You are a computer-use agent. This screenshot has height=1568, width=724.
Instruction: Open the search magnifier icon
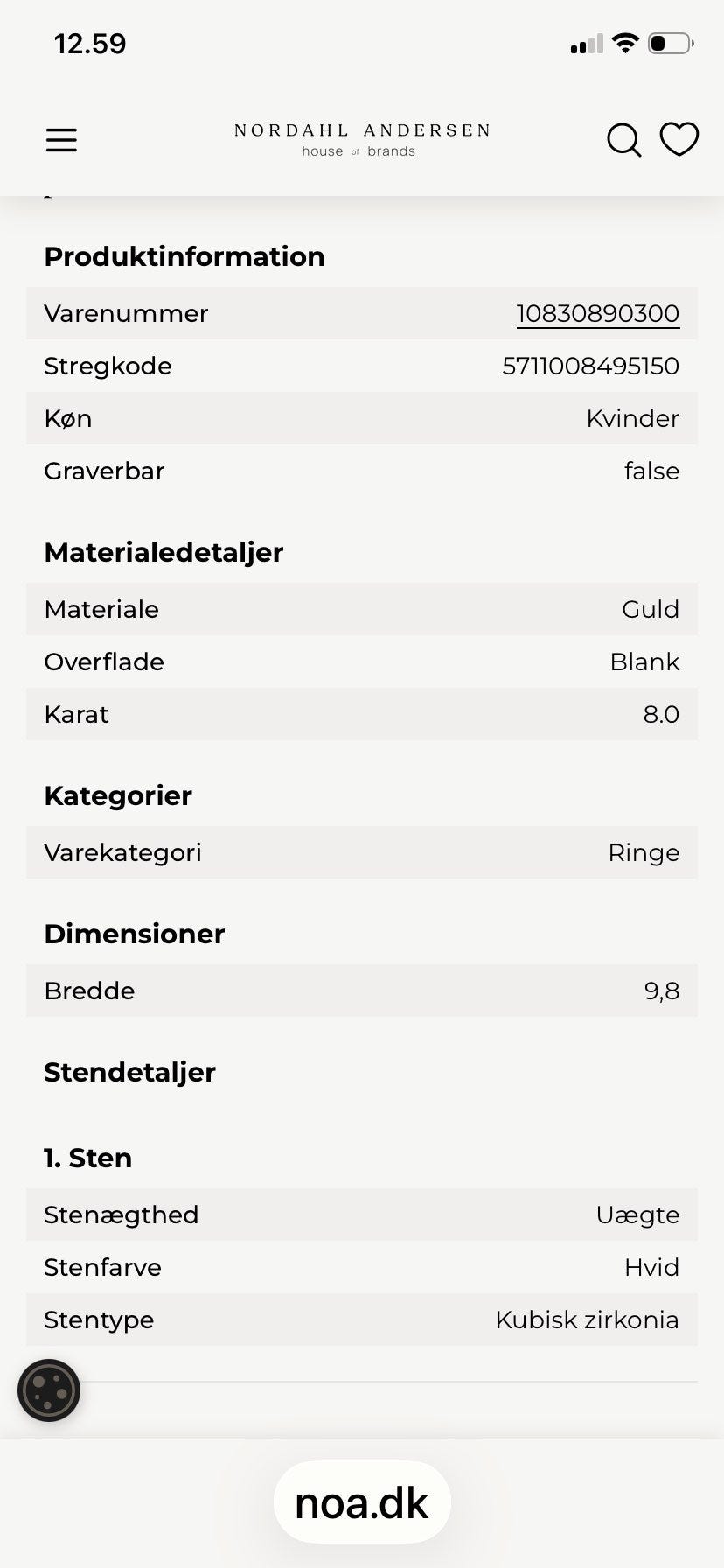click(x=623, y=139)
